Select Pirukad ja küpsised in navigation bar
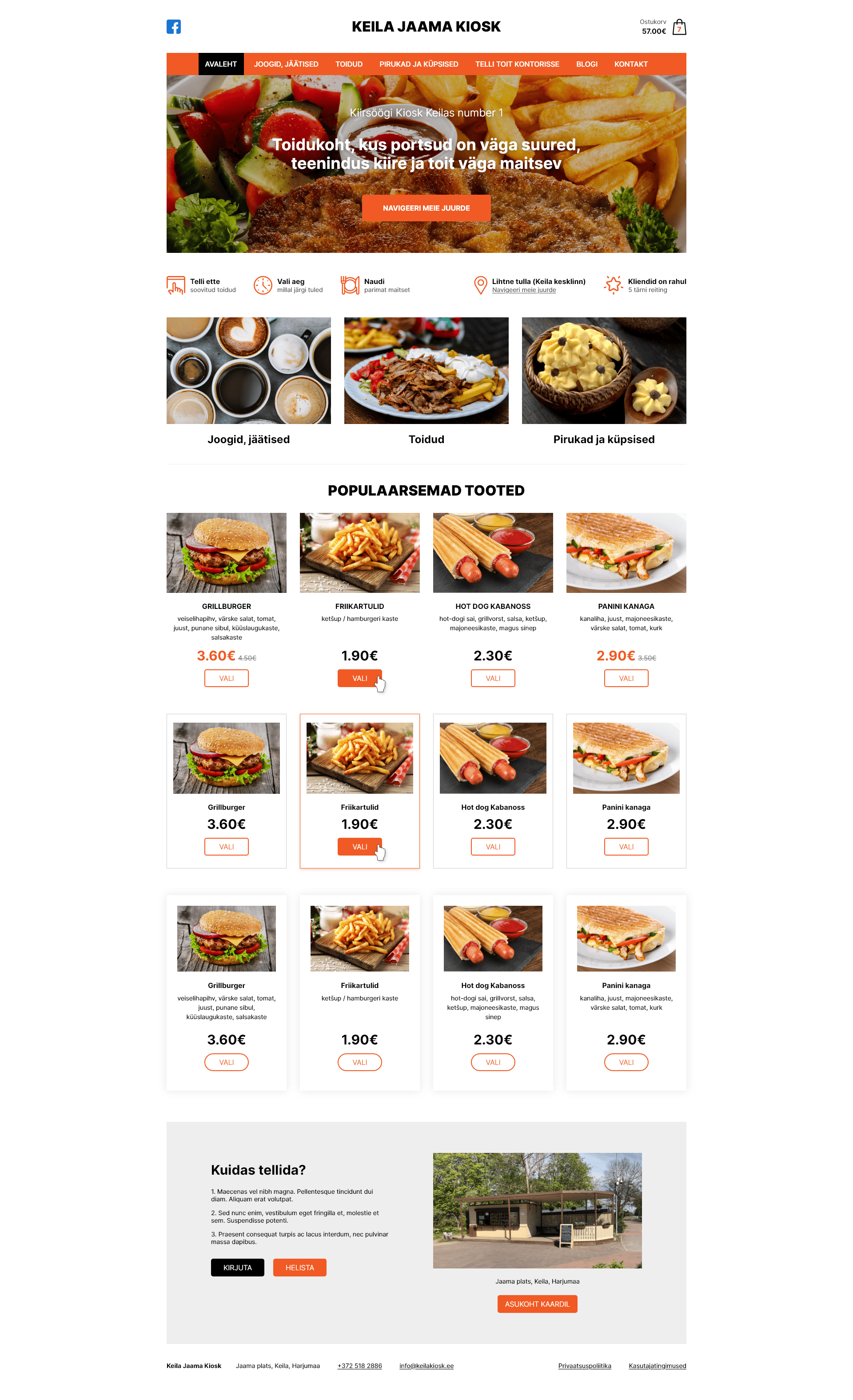Viewport: 853px width, 1400px height. [419, 64]
